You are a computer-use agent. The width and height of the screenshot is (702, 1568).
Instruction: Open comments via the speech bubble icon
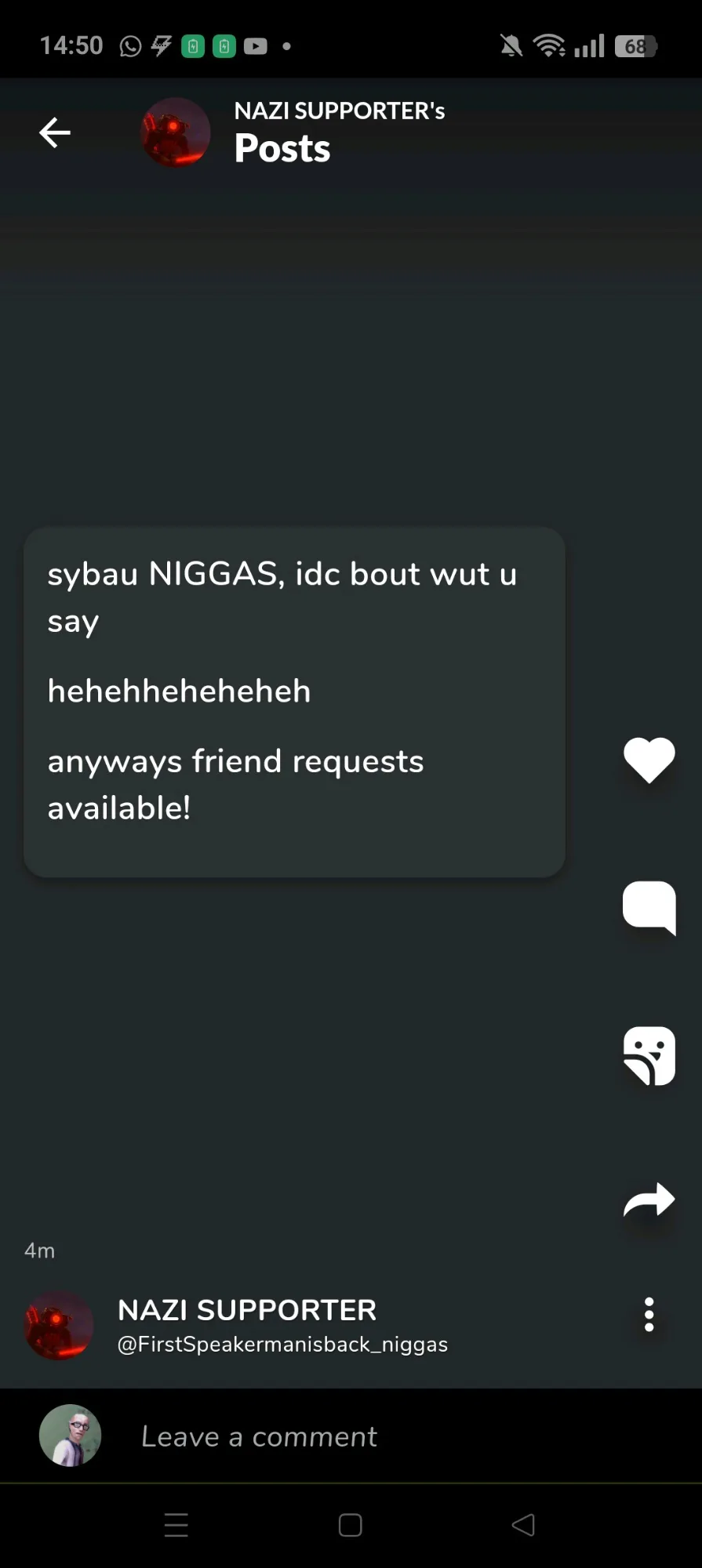click(x=649, y=908)
